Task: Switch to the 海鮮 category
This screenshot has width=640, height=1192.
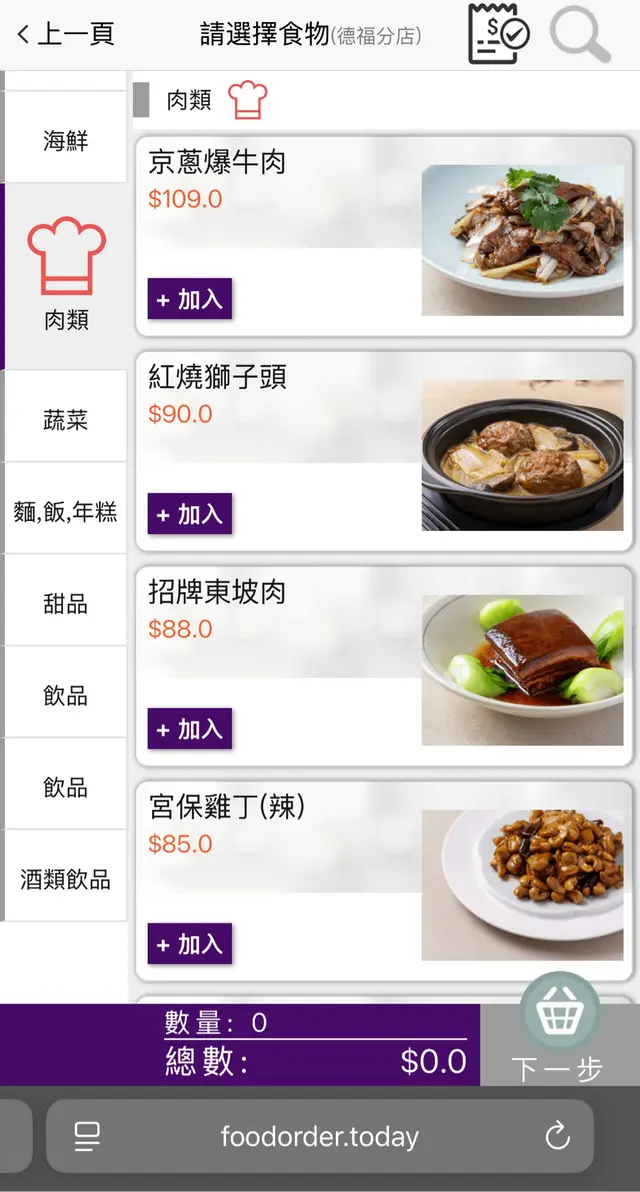Action: point(66,141)
